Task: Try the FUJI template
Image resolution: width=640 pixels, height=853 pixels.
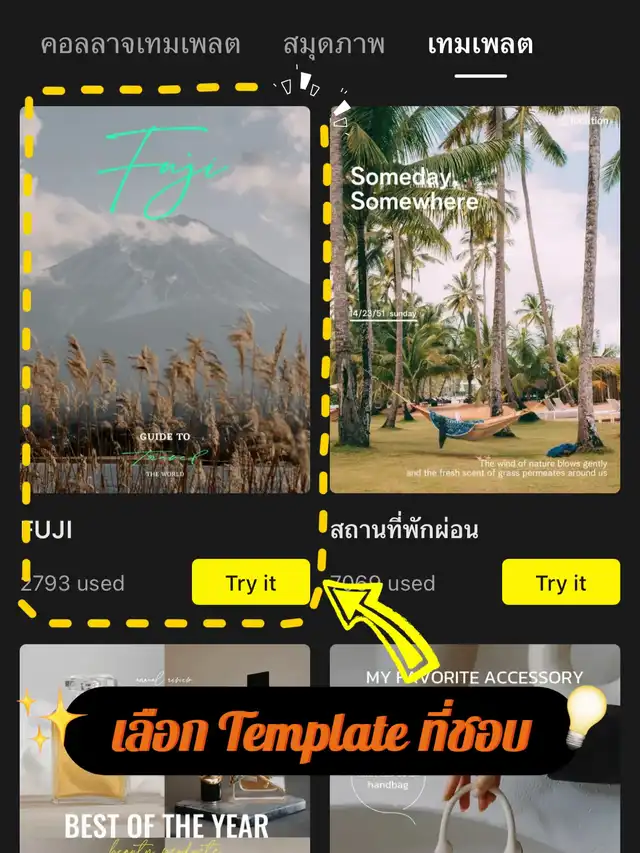Action: click(x=251, y=583)
